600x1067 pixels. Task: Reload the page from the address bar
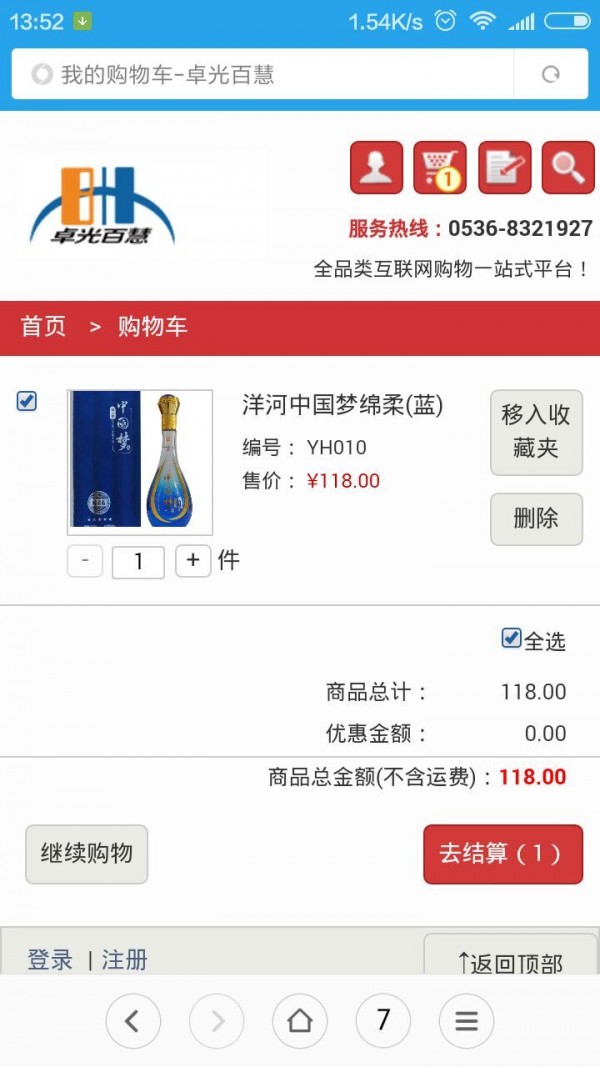[550, 74]
